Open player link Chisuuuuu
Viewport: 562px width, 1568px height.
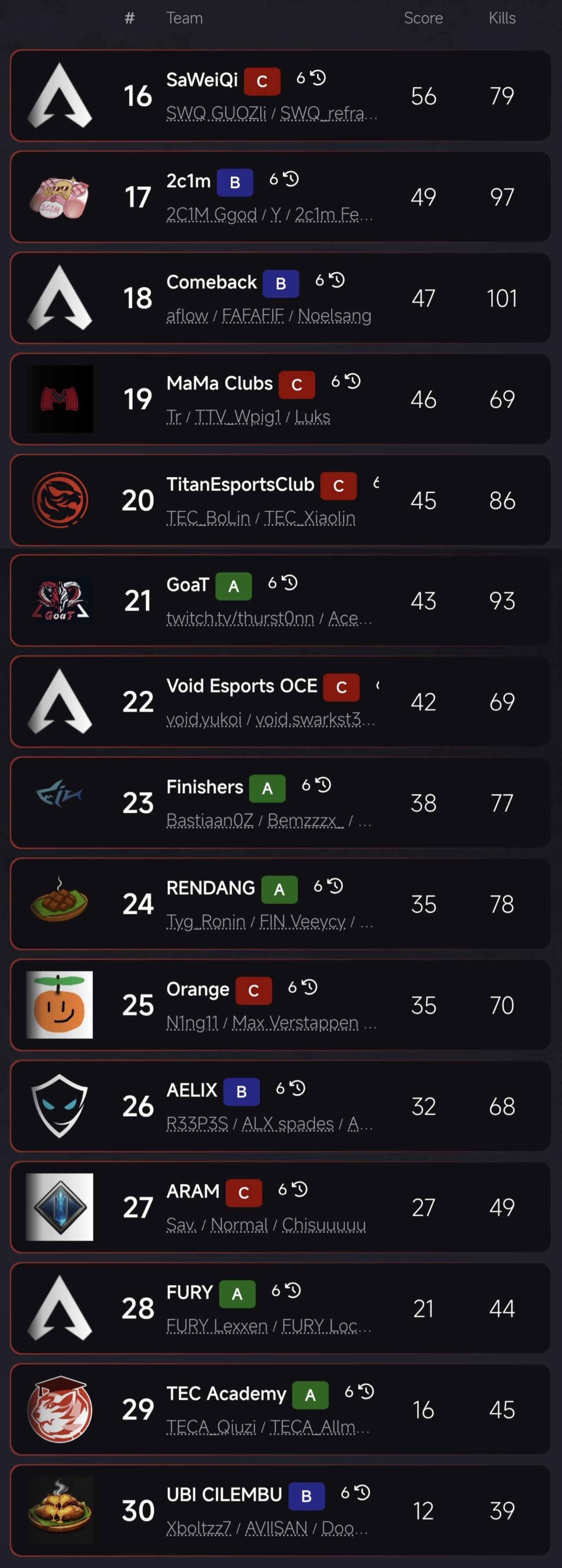click(324, 1224)
